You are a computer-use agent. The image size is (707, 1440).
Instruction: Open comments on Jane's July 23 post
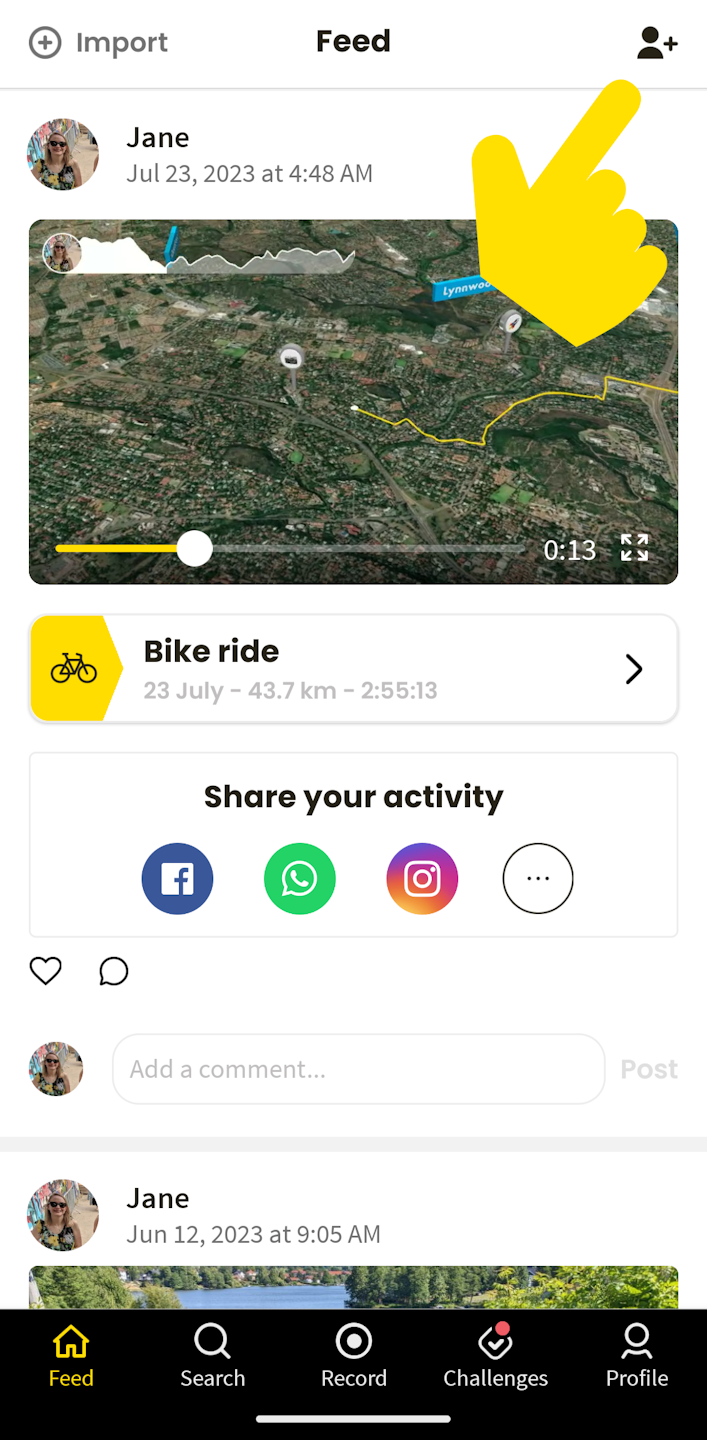(x=114, y=971)
